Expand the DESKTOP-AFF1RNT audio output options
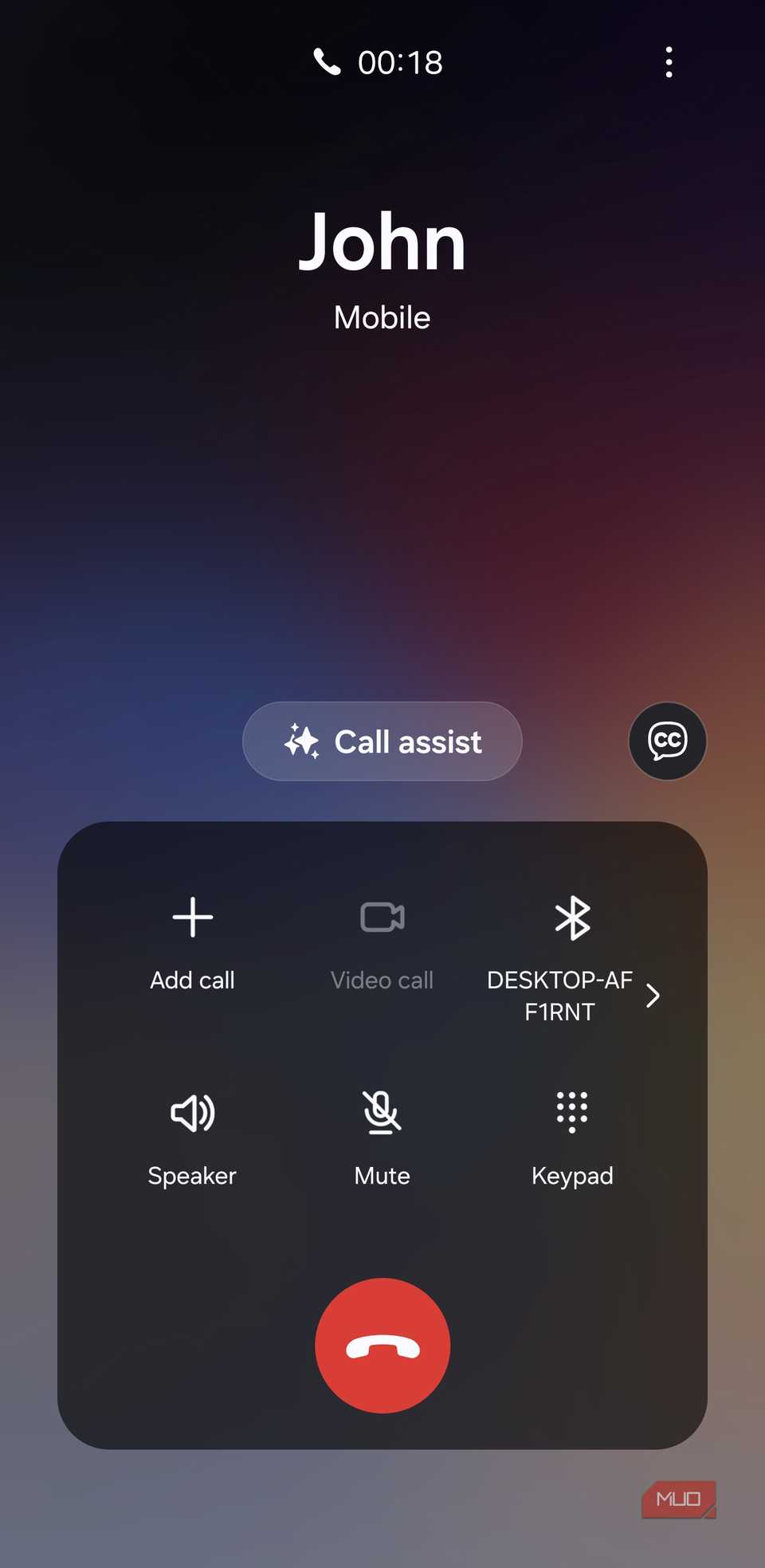The width and height of the screenshot is (765, 1568). coord(653,996)
